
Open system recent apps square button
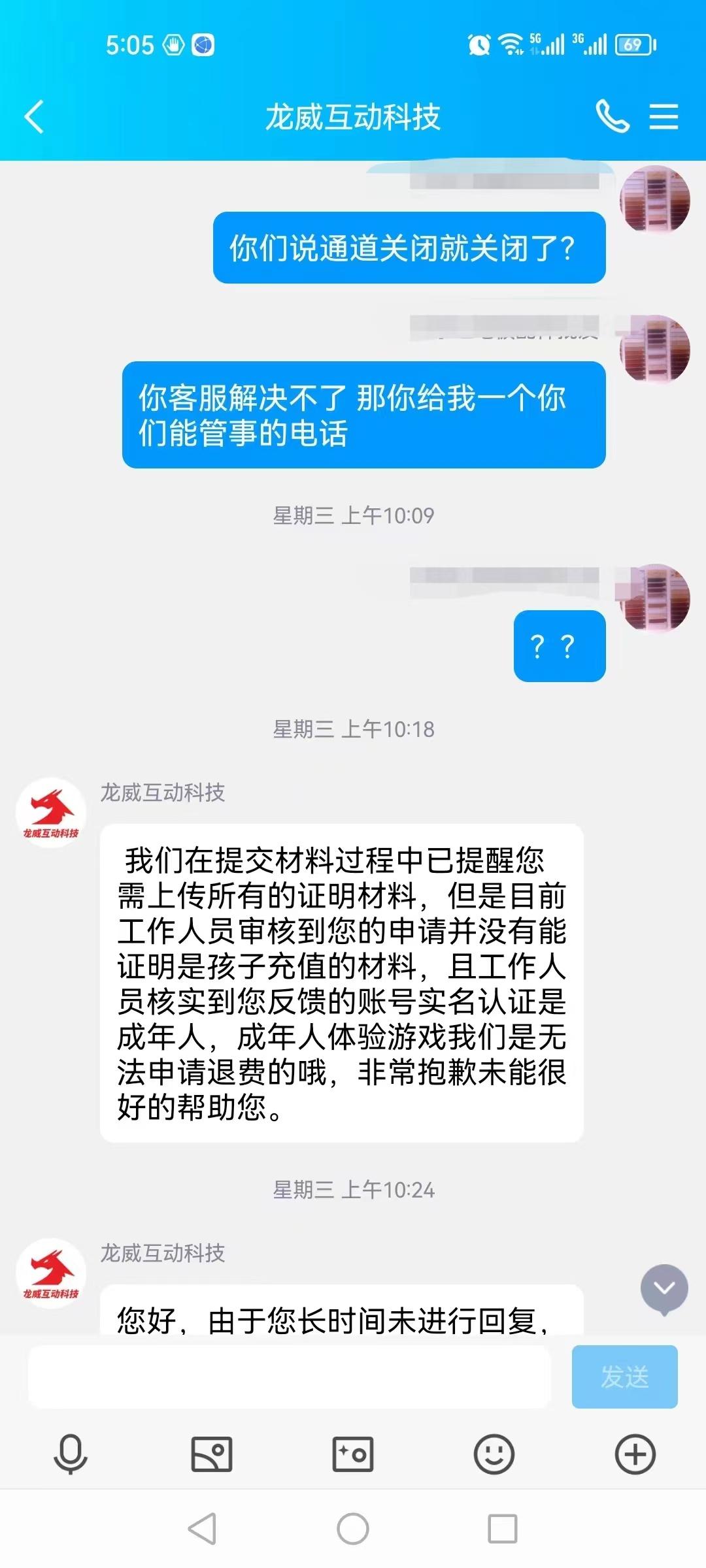(503, 1529)
